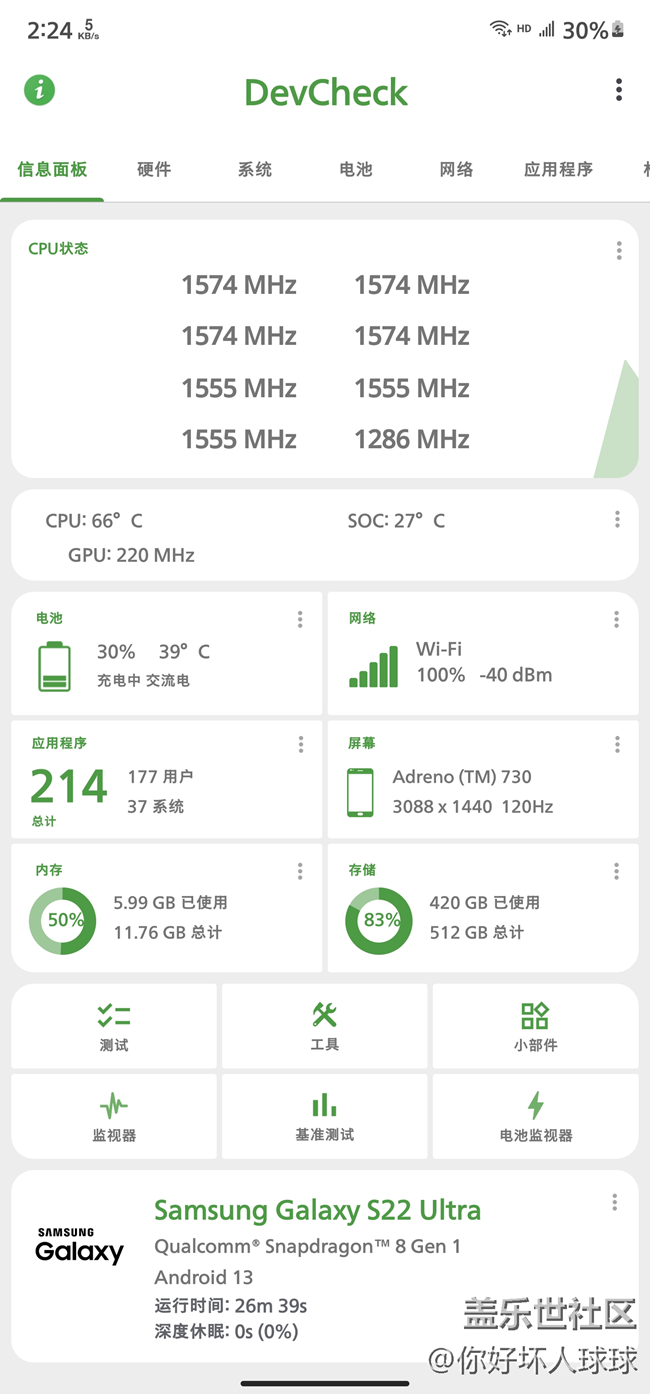Image resolution: width=650 pixels, height=1394 pixels.
Task: Launch the 监视器 monitor
Action: (x=114, y=1116)
